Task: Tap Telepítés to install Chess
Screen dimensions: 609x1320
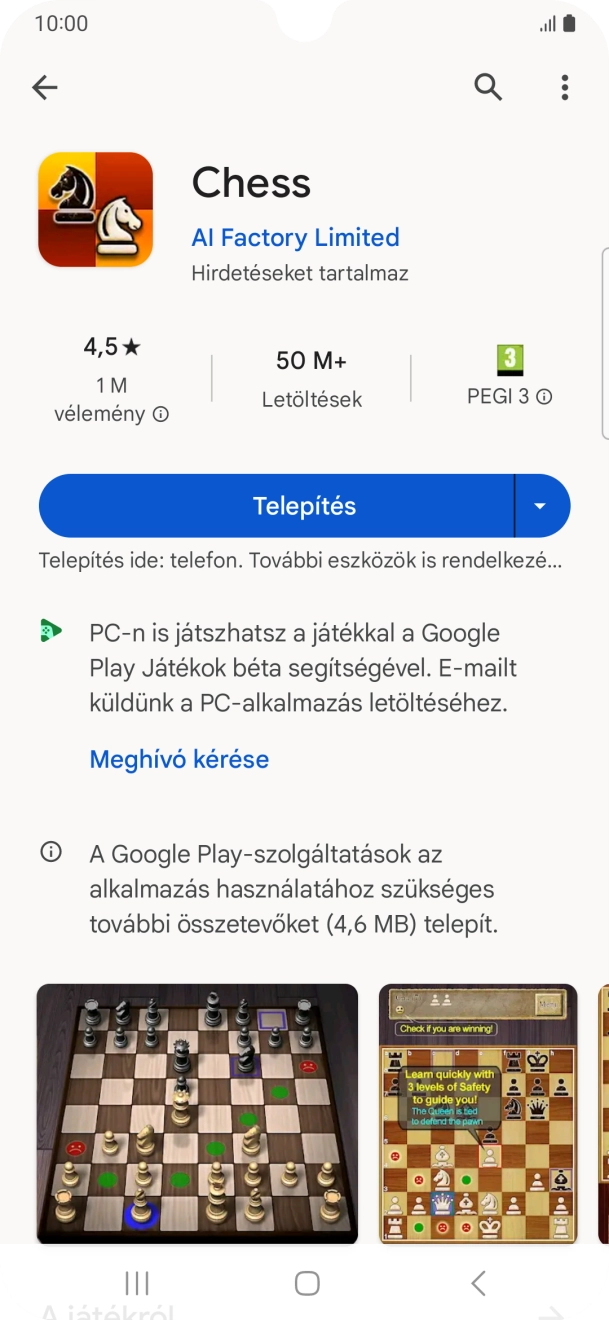Action: coord(276,506)
